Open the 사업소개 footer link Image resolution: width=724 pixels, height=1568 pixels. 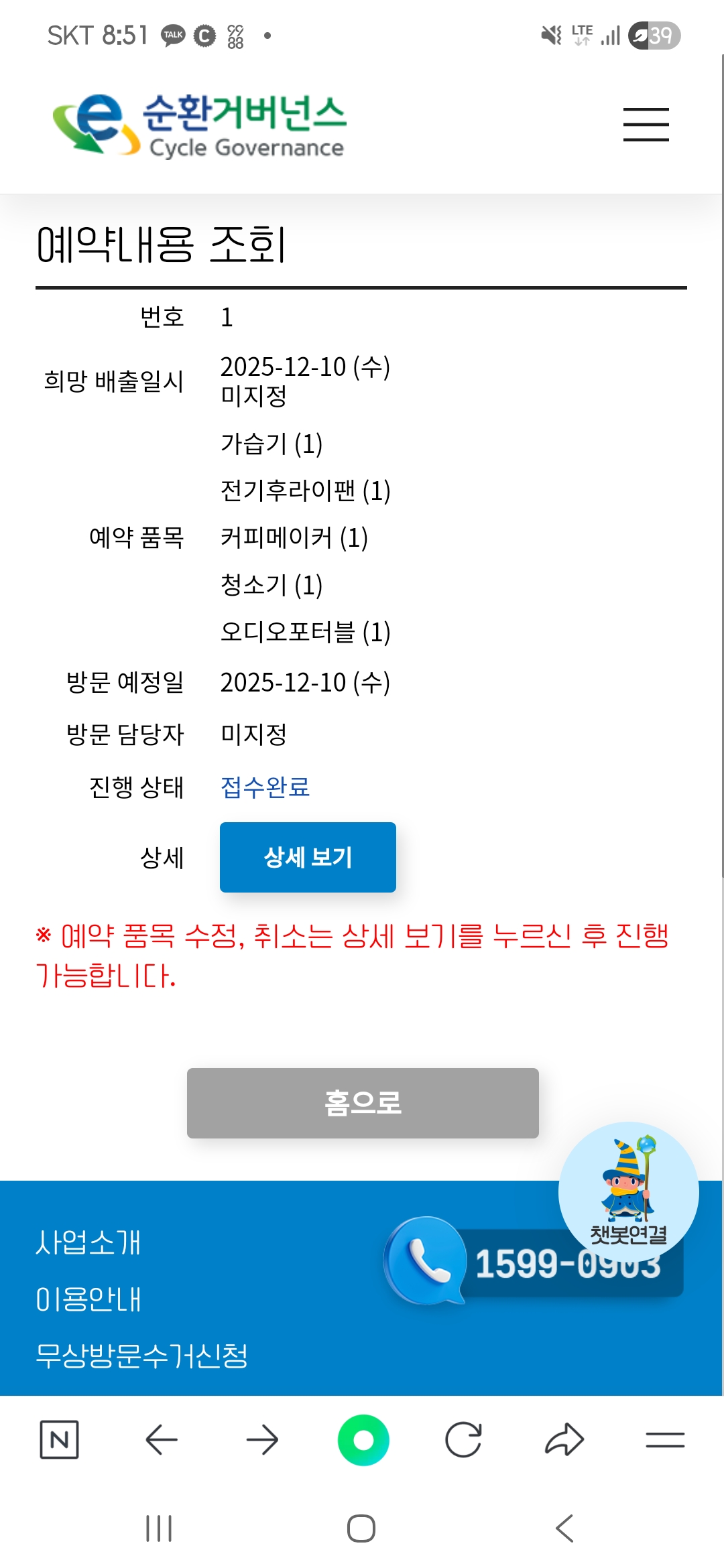click(88, 1242)
